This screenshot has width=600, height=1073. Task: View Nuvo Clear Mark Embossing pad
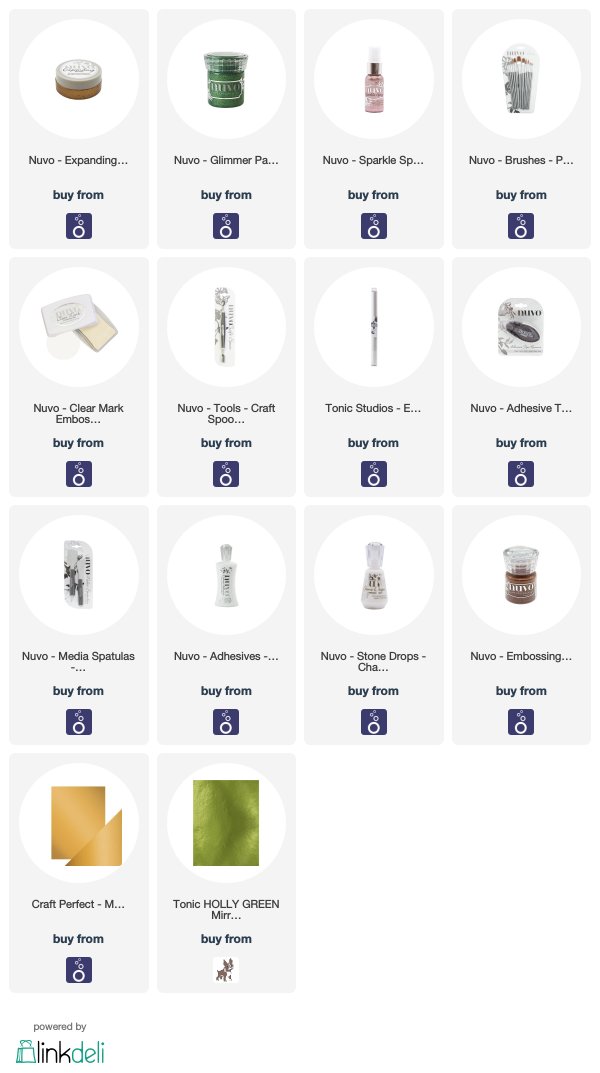(79, 377)
